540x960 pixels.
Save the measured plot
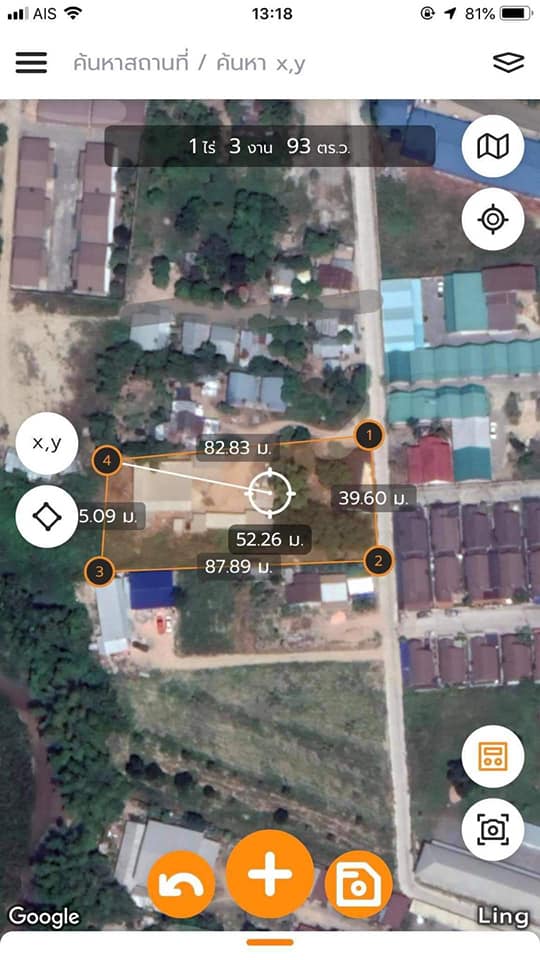pyautogui.click(x=358, y=884)
